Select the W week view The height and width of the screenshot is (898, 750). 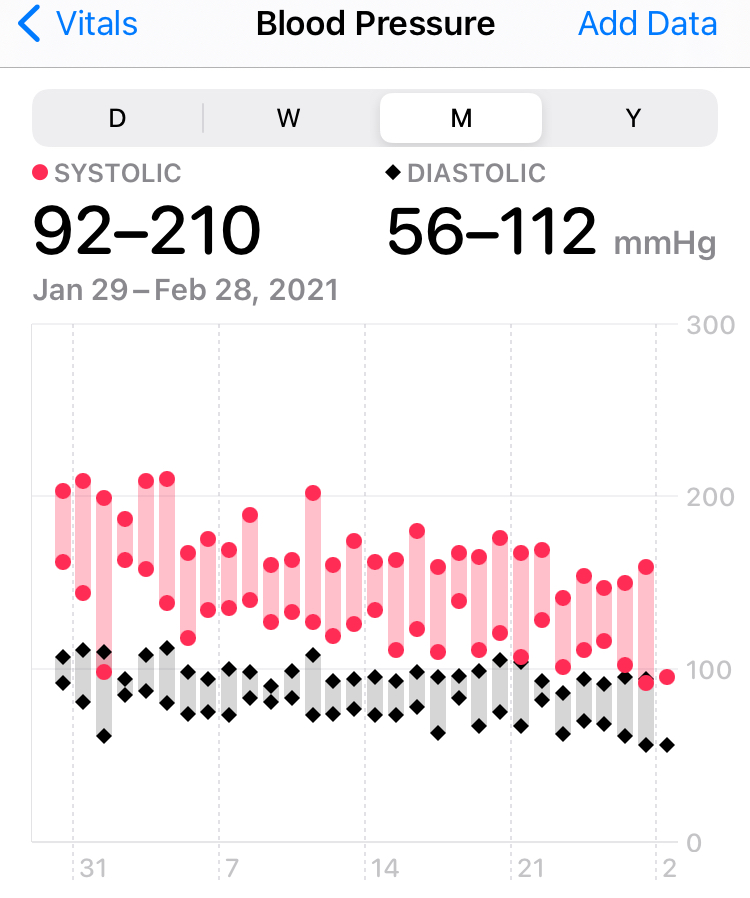(289, 118)
